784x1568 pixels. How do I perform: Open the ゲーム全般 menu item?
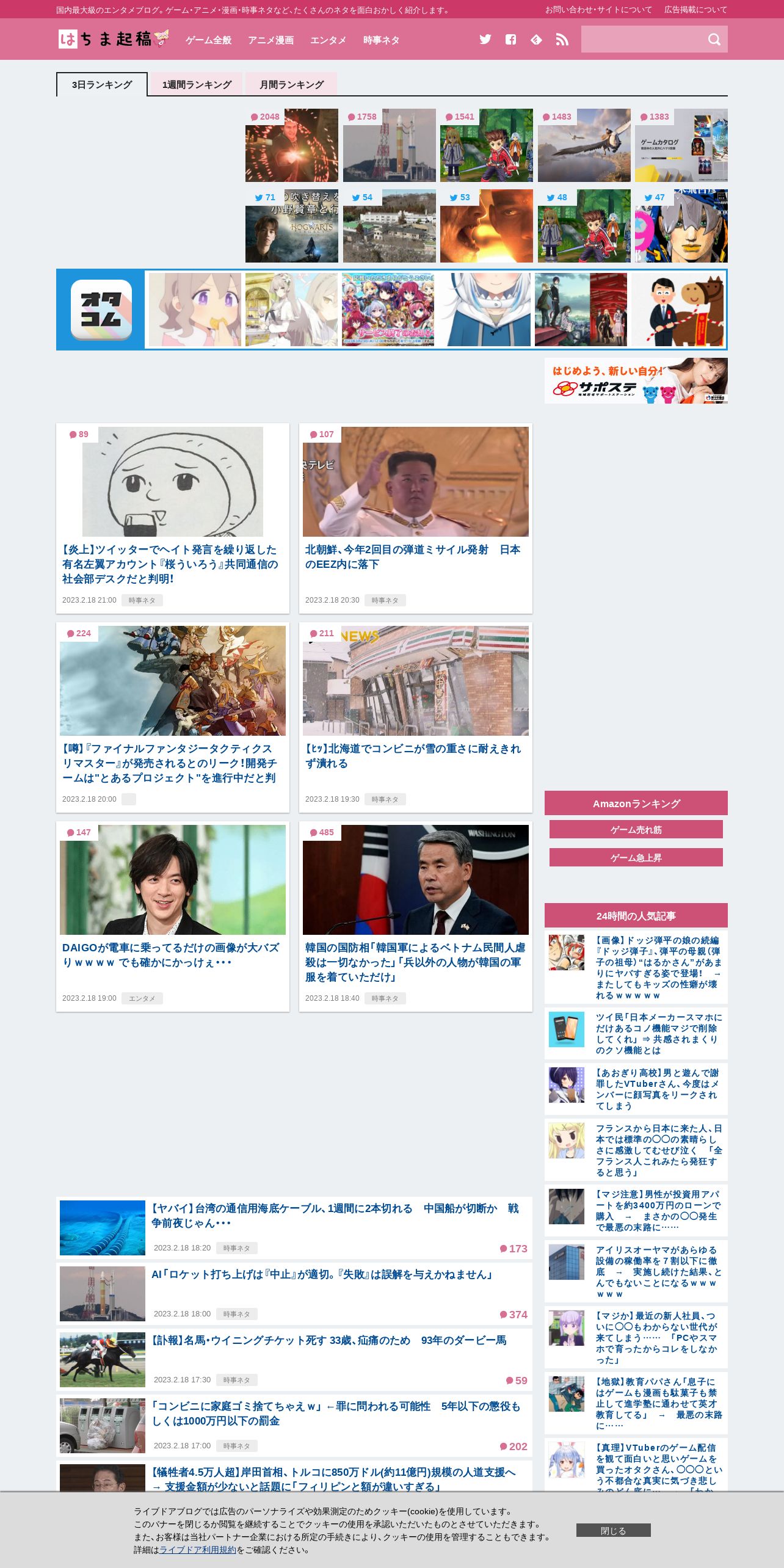point(209,40)
